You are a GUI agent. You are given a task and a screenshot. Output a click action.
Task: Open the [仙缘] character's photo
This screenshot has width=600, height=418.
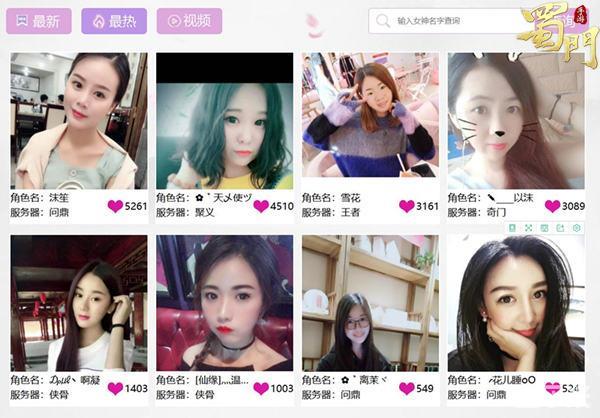pyautogui.click(x=224, y=303)
